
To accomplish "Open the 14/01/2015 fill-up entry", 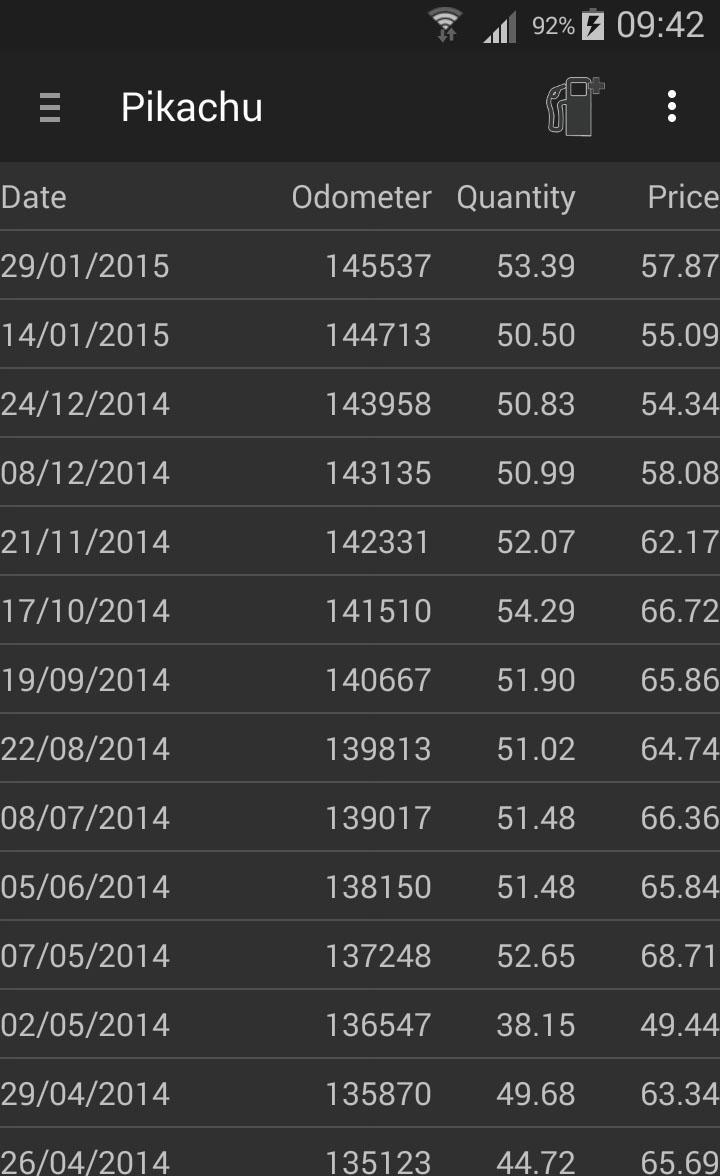I will click(x=360, y=335).
